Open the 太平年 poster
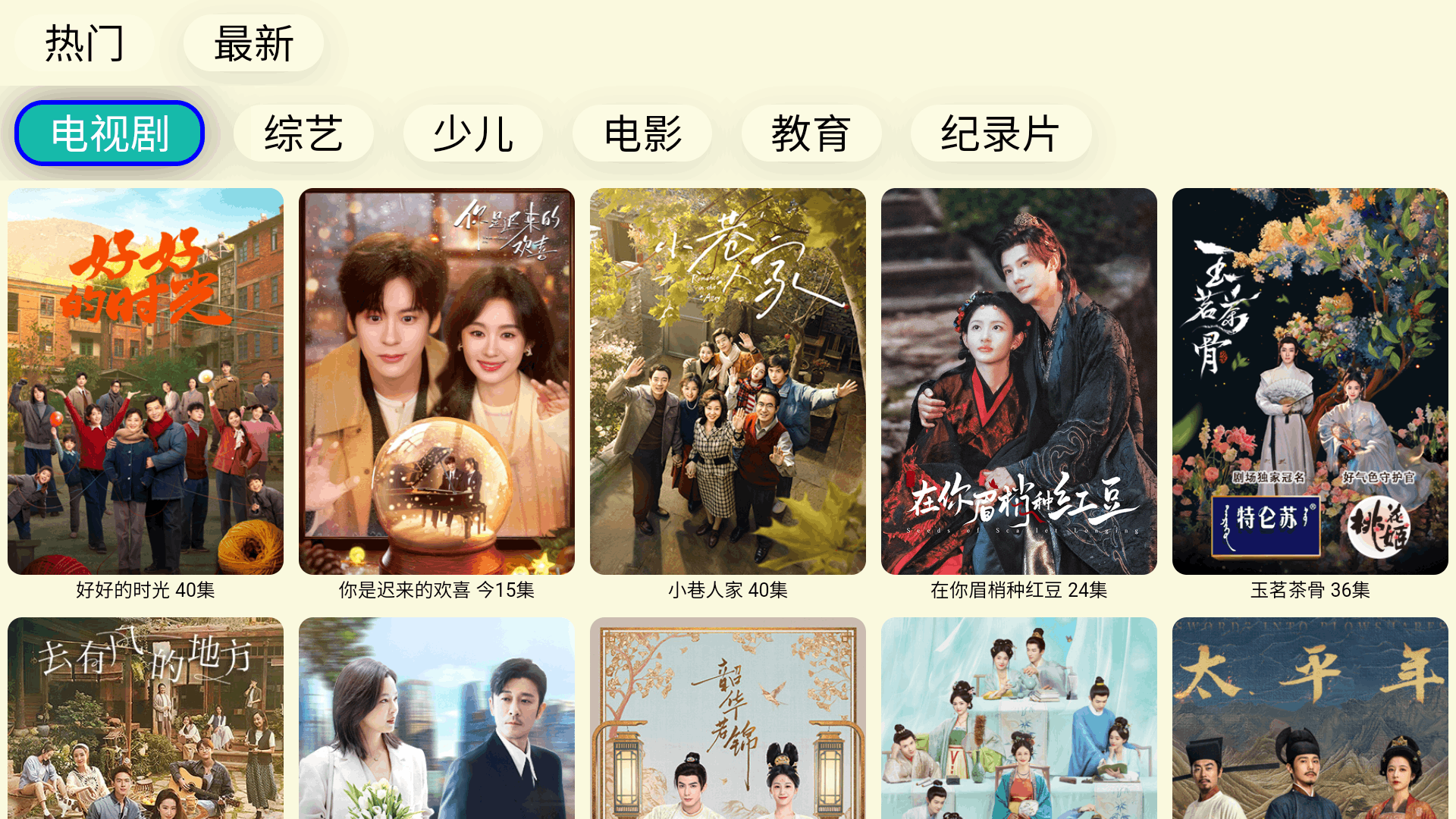The width and height of the screenshot is (1456, 819). tap(1310, 717)
